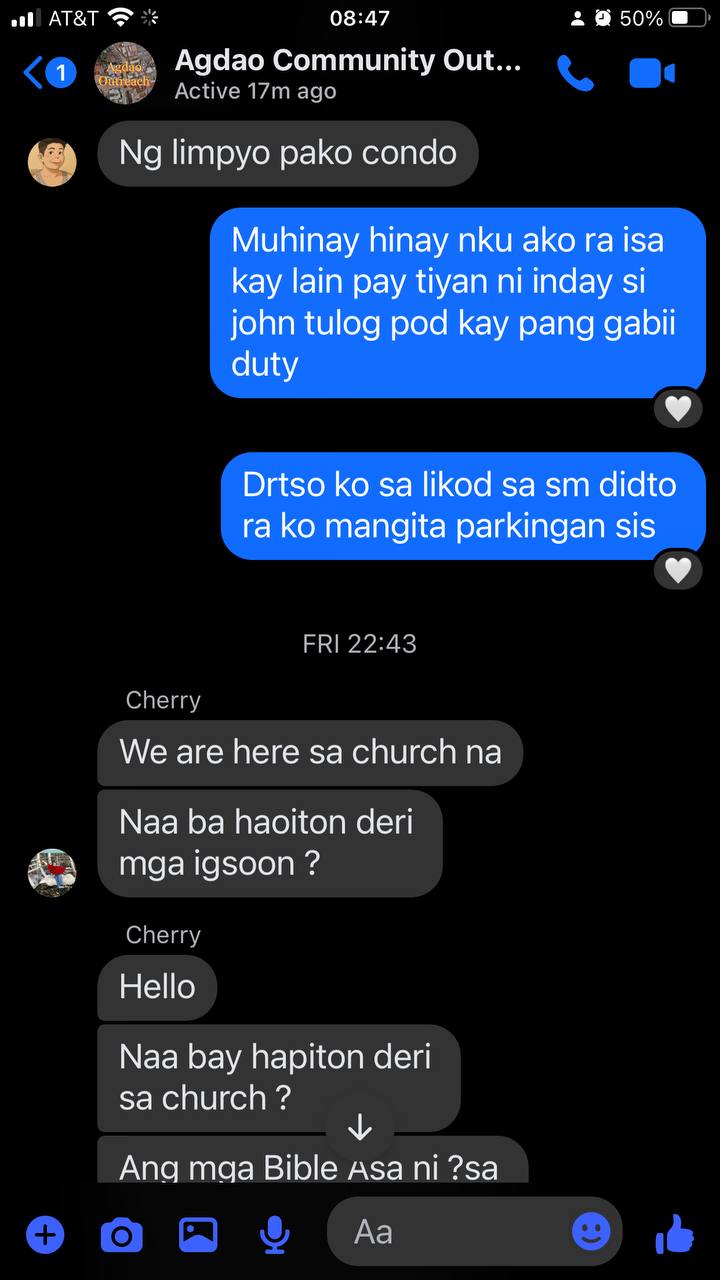Open the plus menu for more actions

44,1235
